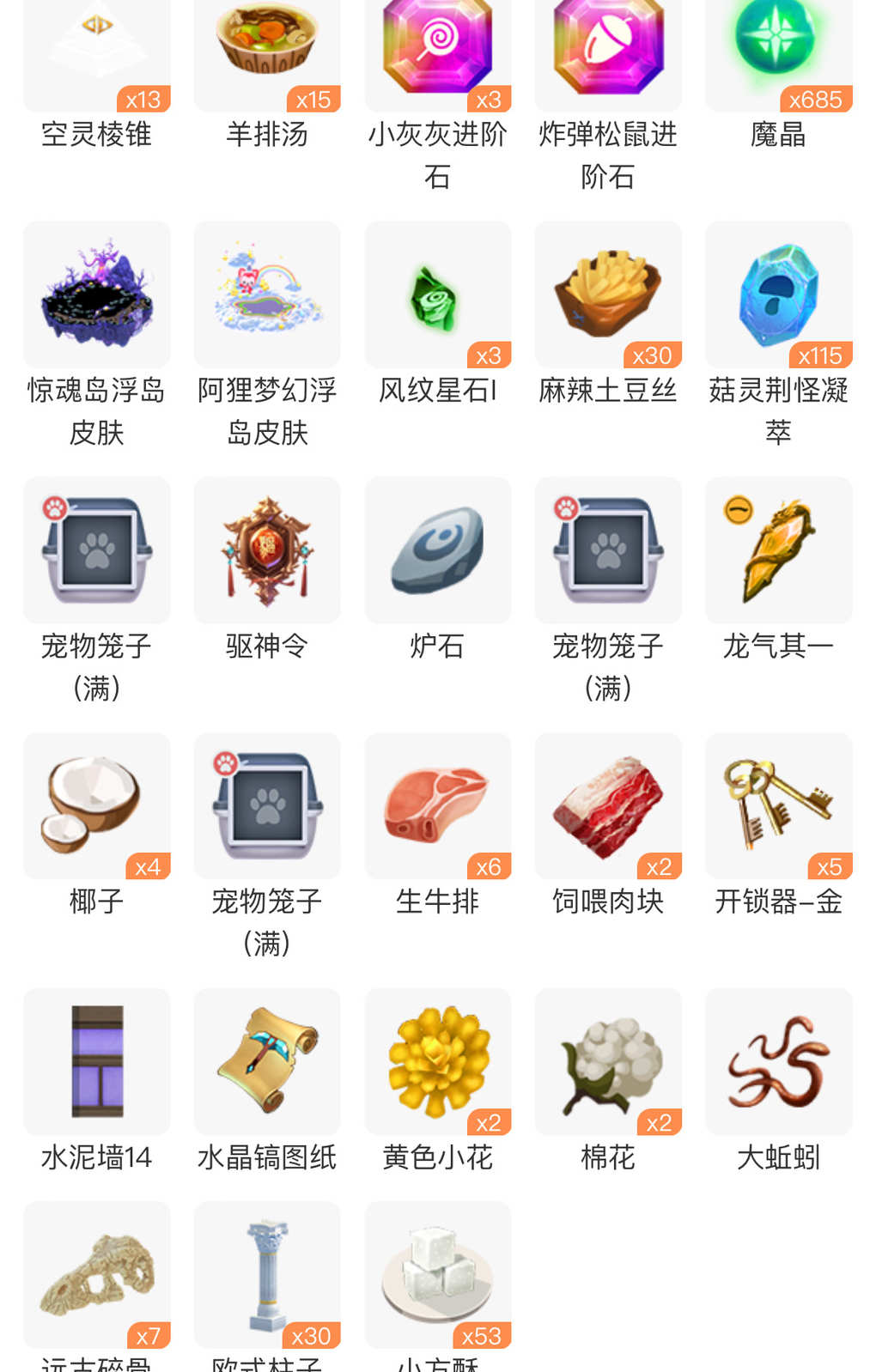This screenshot has width=876, height=1372.
Task: Open the 开锁器-金 keys item
Action: pos(778,806)
